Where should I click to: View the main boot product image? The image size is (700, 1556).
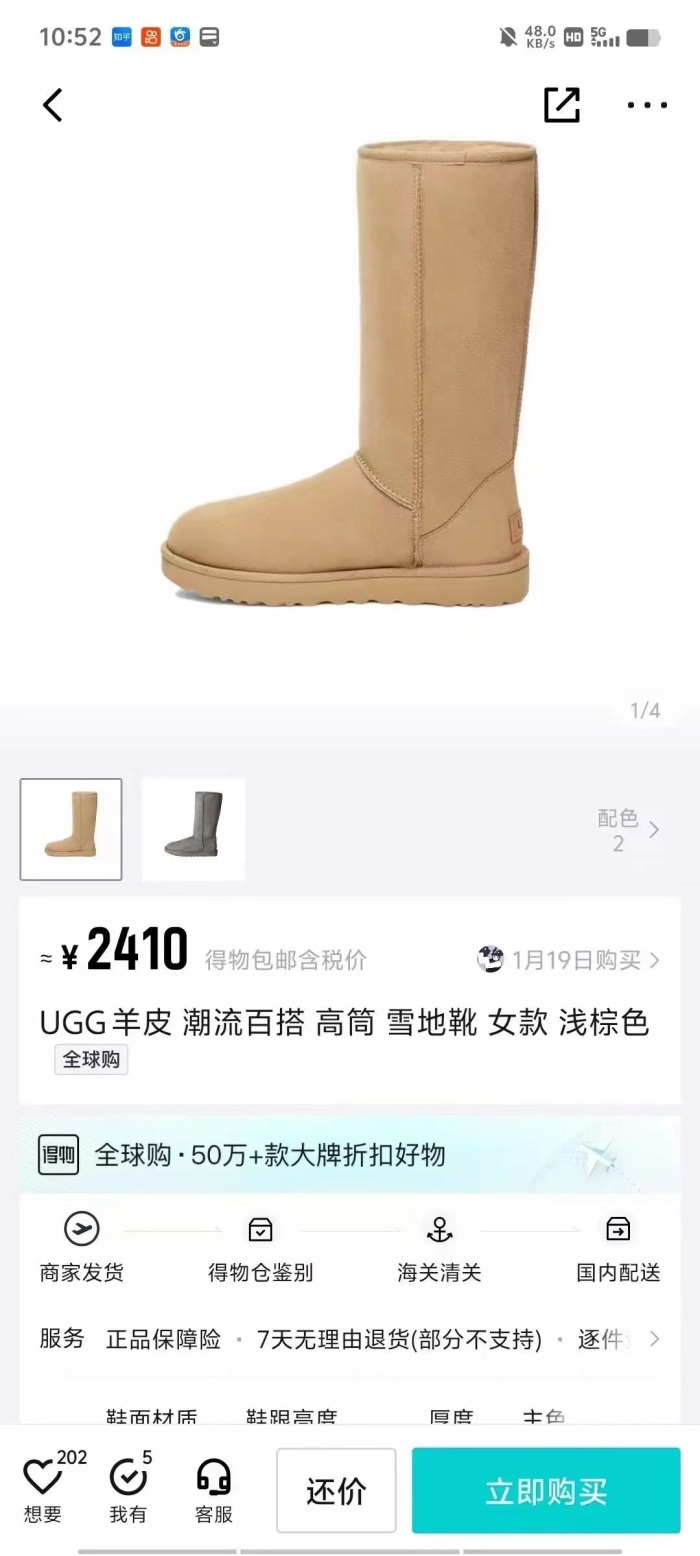[348, 373]
